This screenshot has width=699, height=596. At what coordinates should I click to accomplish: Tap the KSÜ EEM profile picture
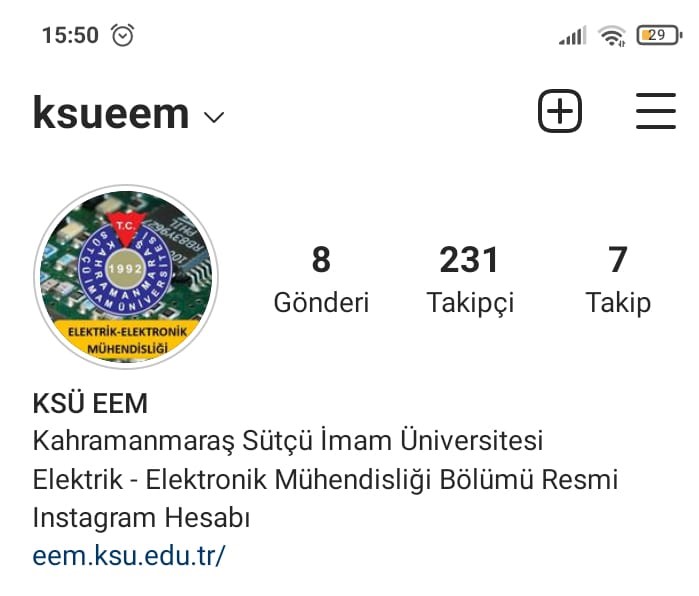click(125, 276)
